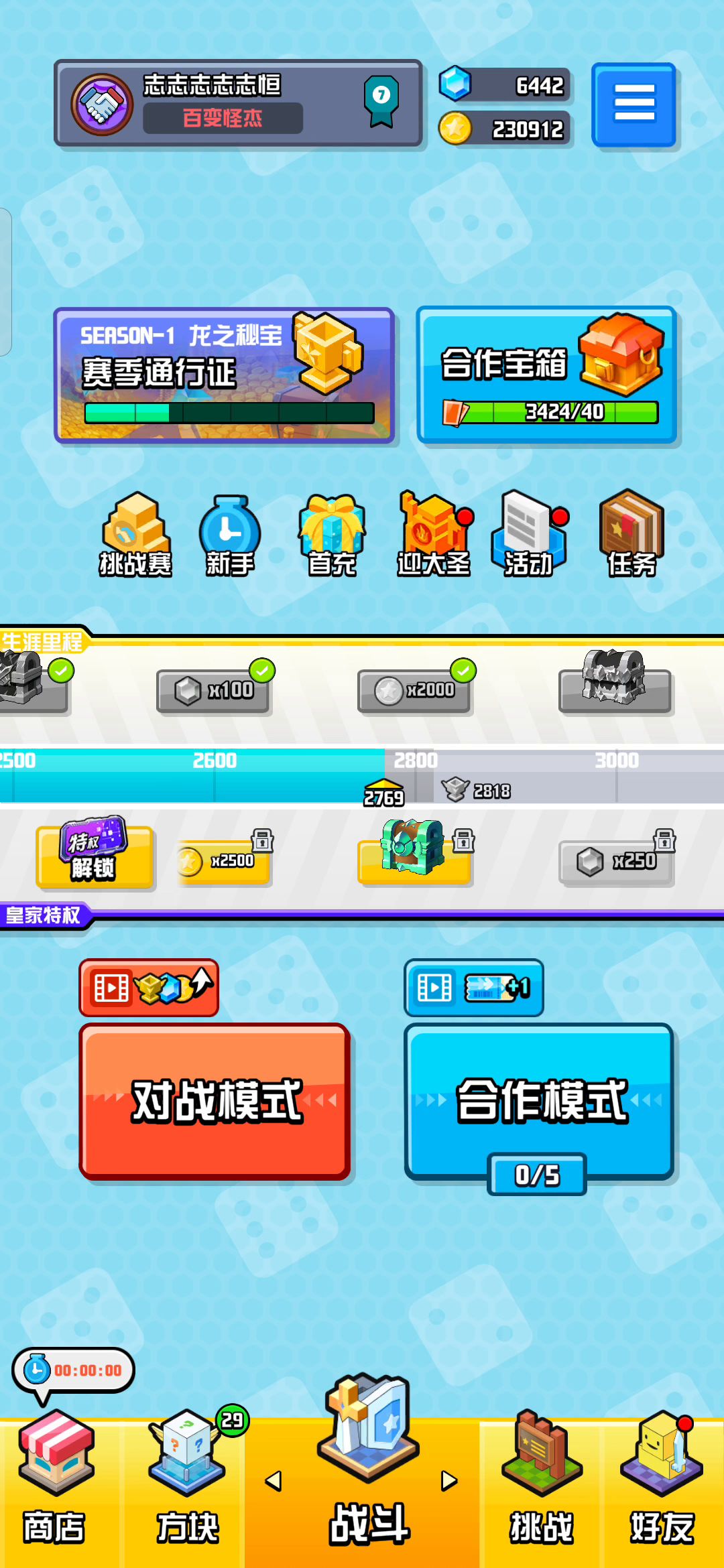The image size is (724, 1568).
Task: Switch to the 挑战 tab
Action: click(541, 1481)
